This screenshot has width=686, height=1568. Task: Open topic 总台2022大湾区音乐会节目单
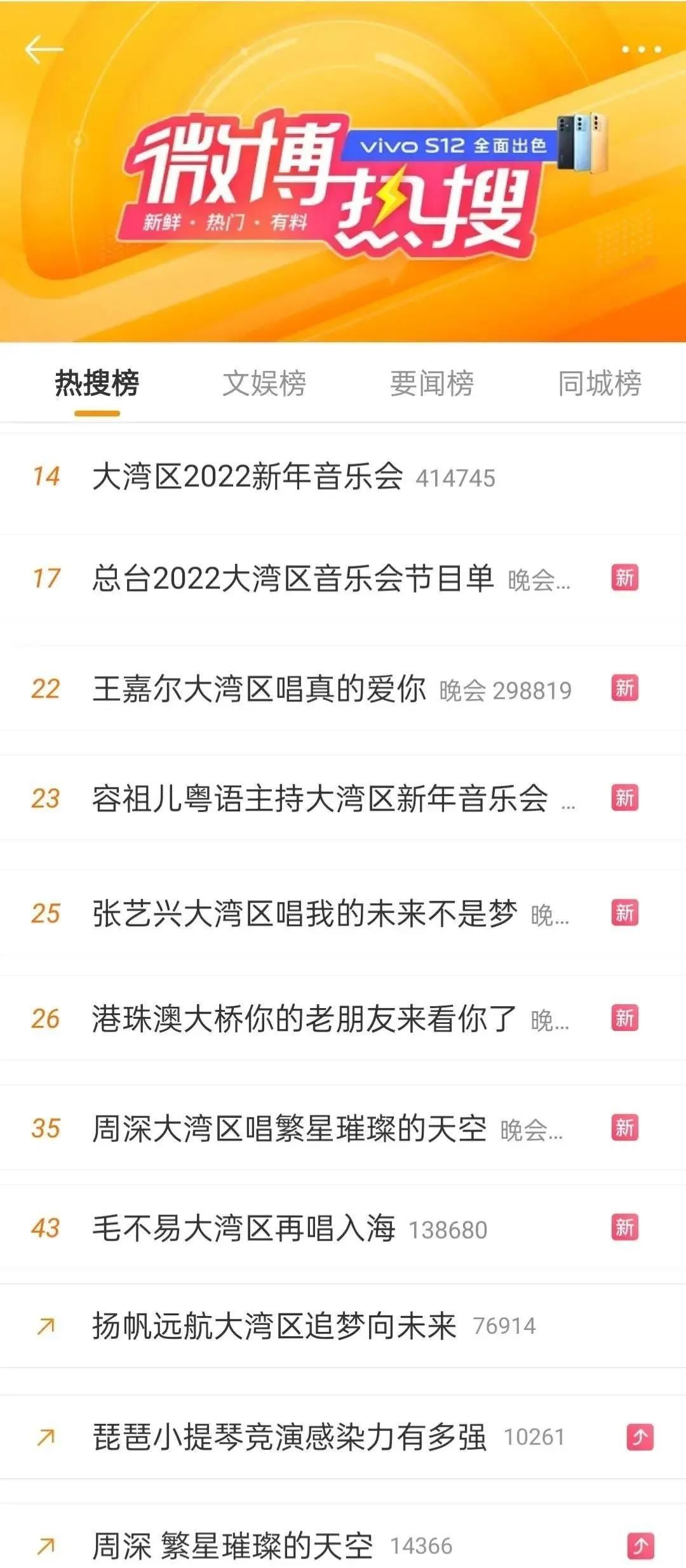293,579
